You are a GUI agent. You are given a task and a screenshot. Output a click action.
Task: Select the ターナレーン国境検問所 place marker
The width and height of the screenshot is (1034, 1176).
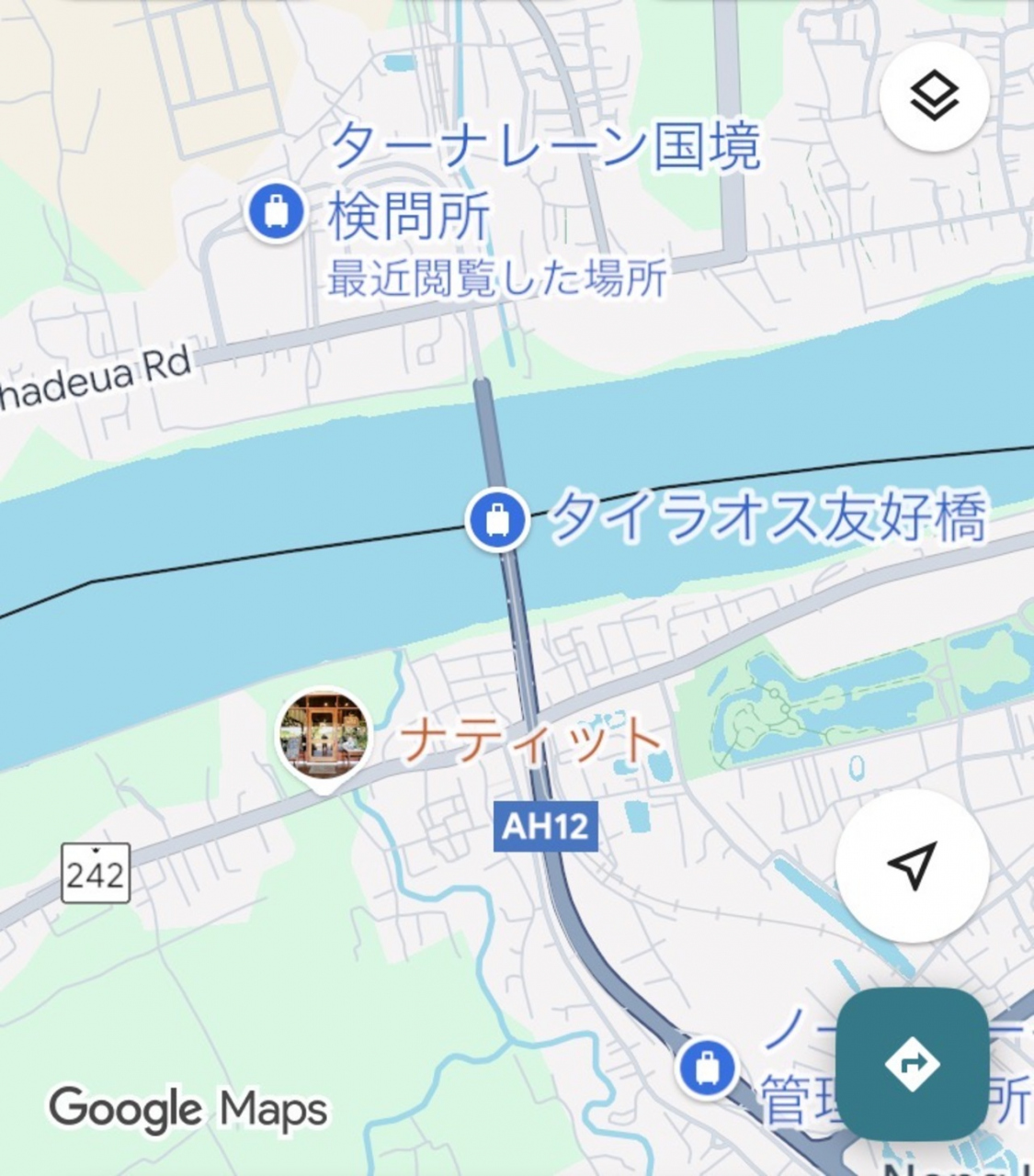click(276, 212)
